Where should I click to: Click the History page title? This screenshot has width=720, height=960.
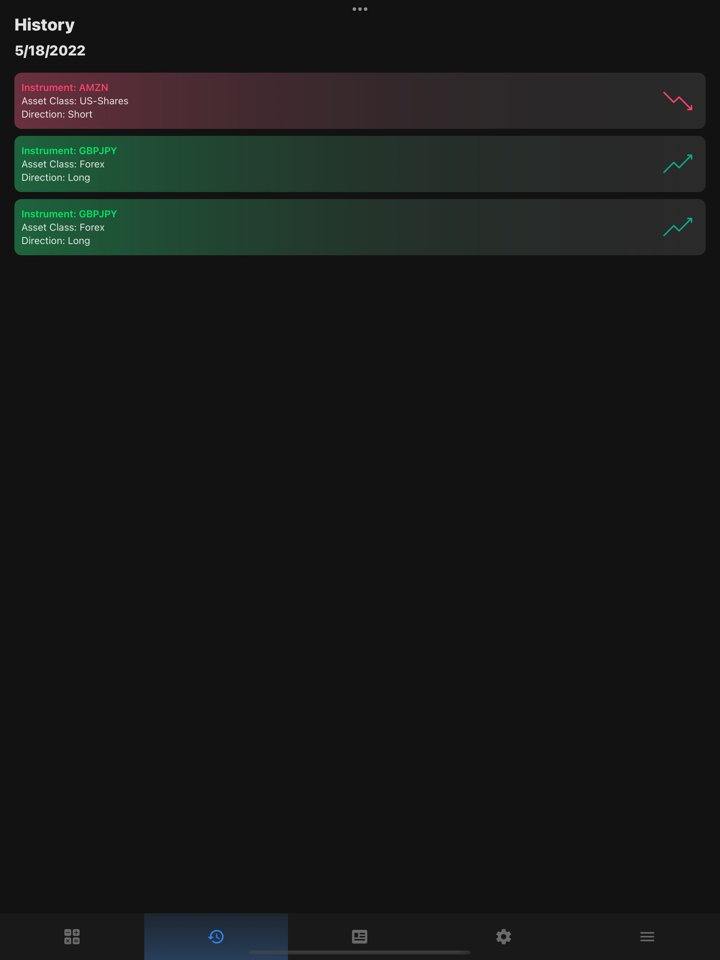[44, 24]
